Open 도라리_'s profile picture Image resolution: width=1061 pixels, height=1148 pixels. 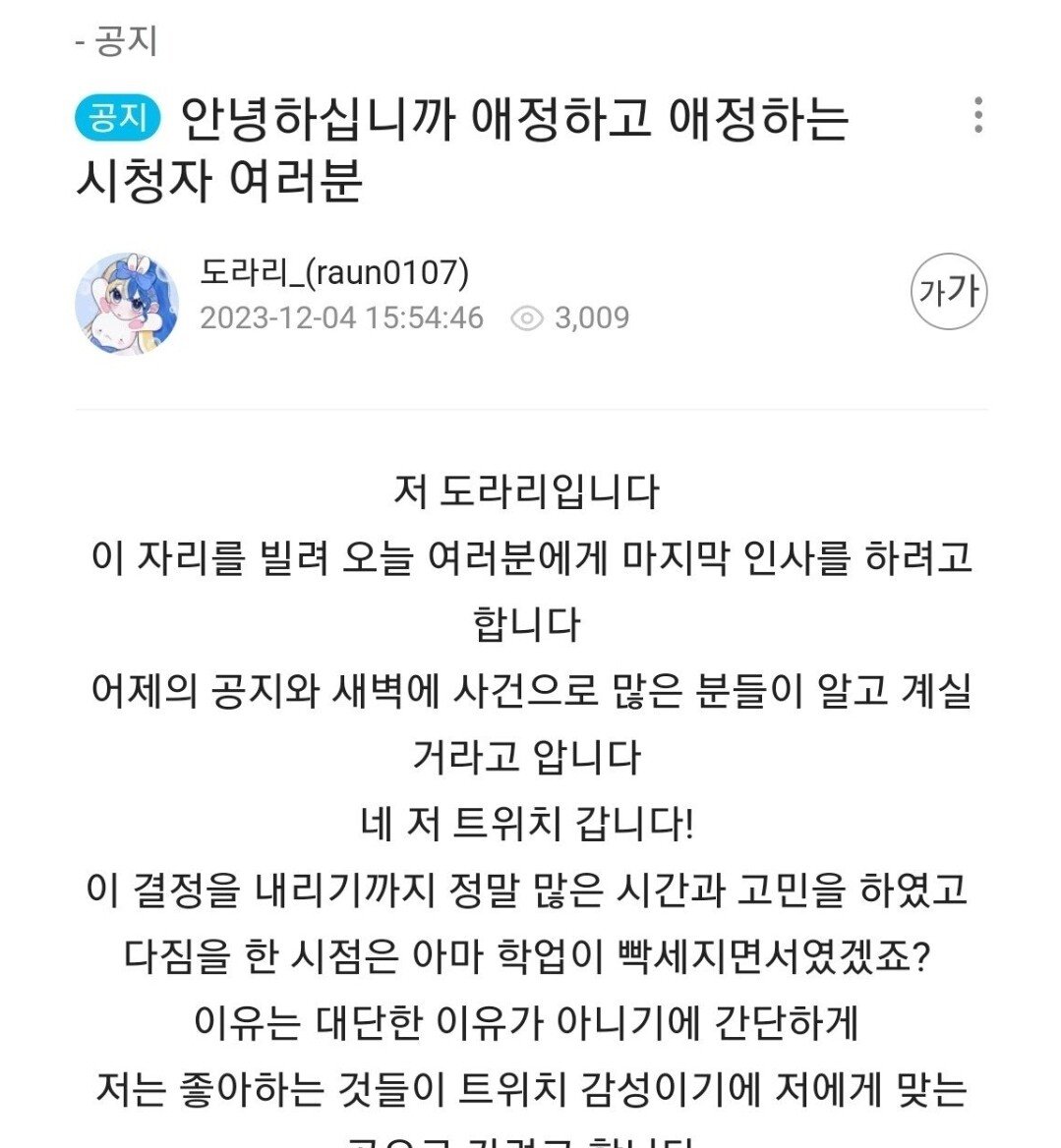(x=127, y=303)
